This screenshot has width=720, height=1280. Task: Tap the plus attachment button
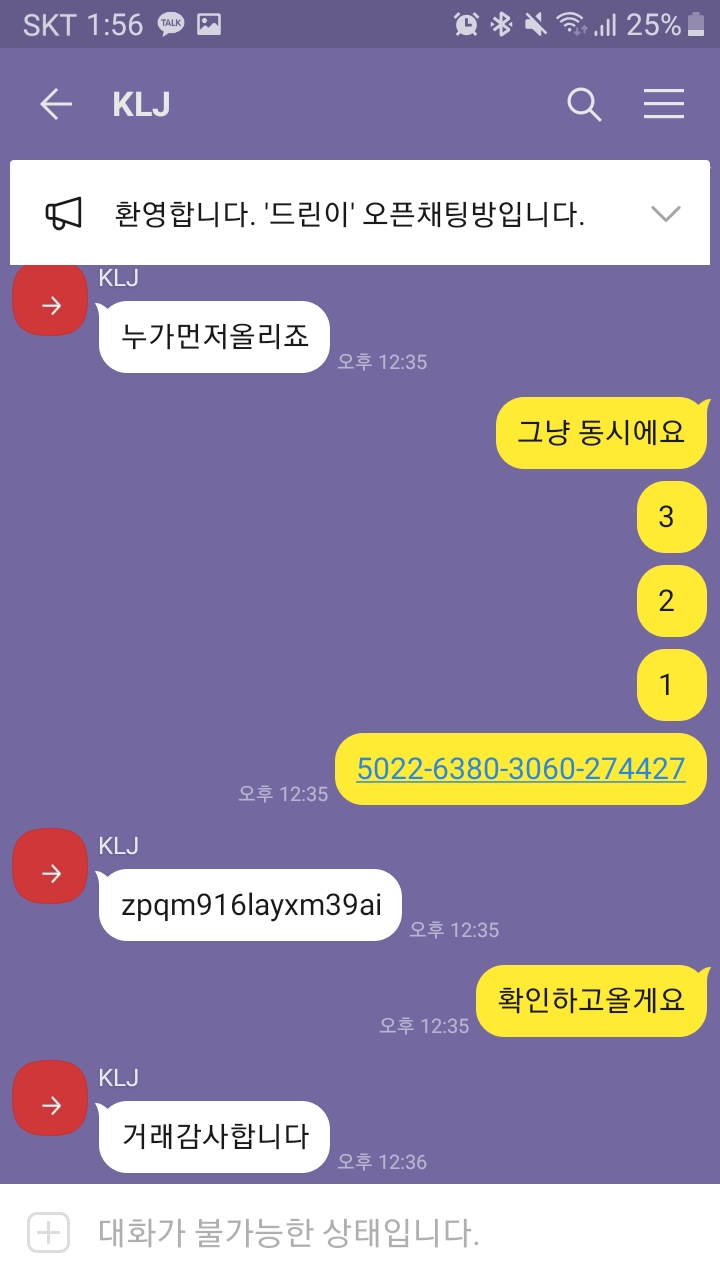49,1232
